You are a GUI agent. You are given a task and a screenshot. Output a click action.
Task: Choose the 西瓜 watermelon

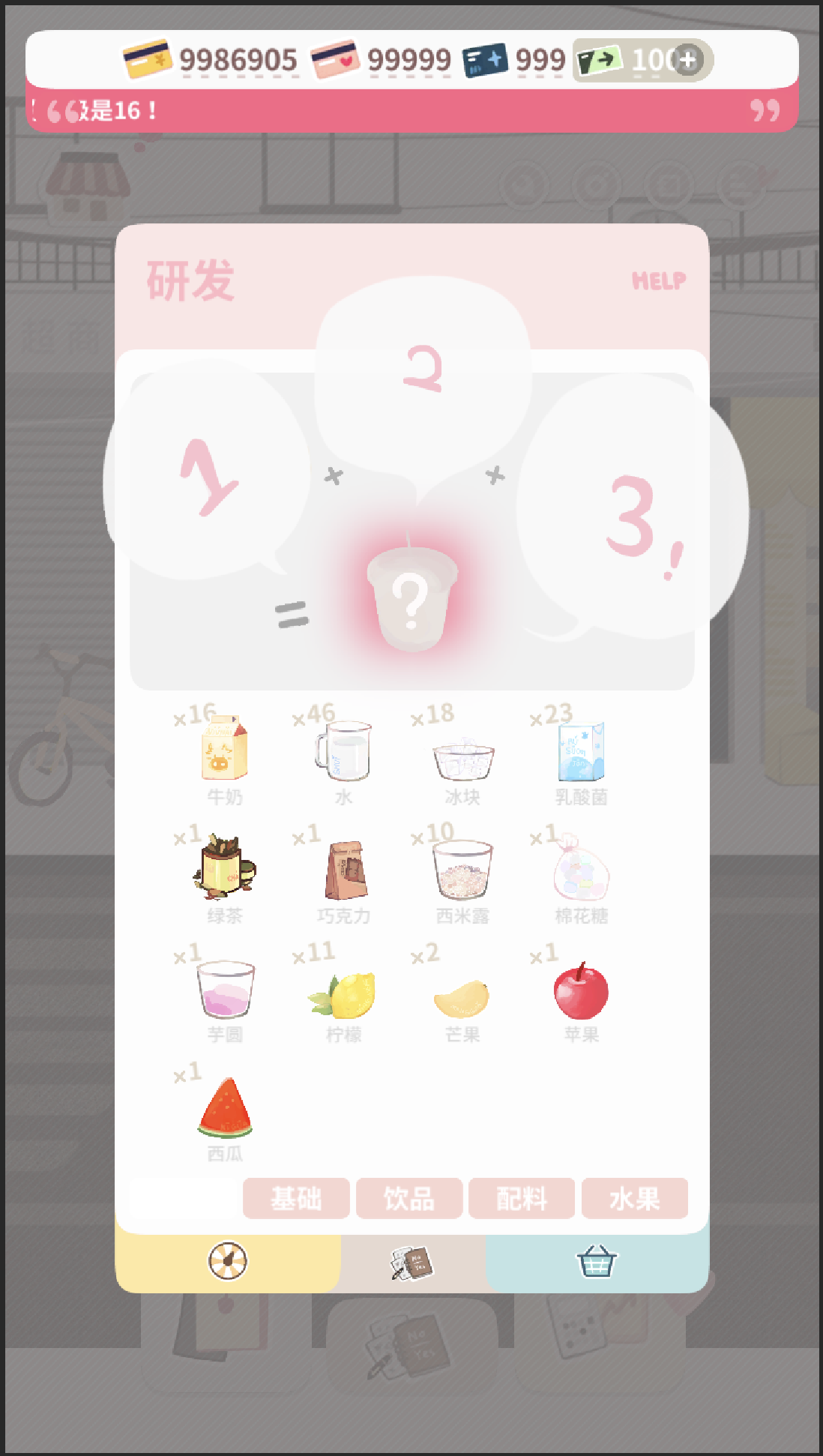(225, 1108)
